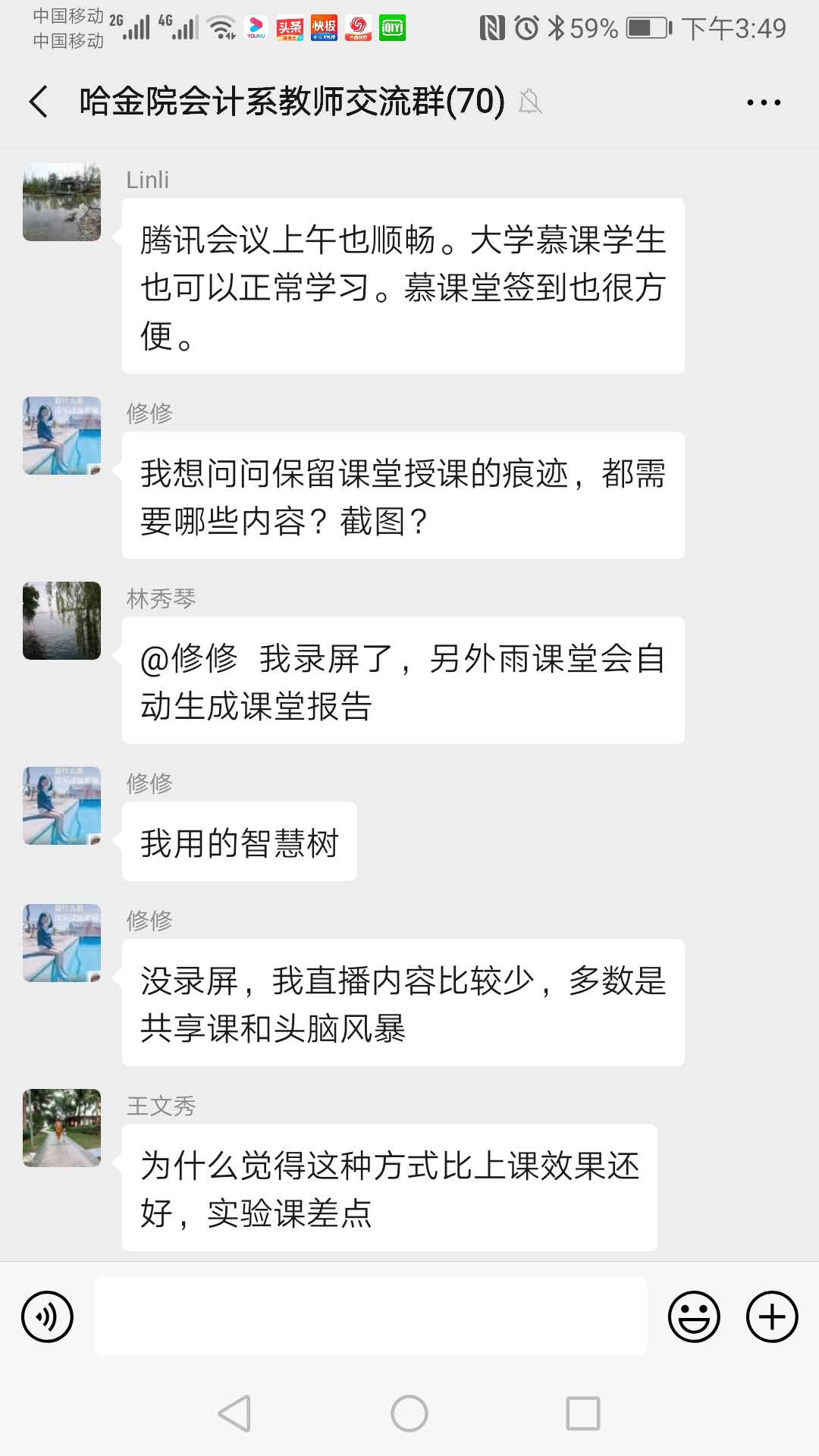Switch to voice message input
Image resolution: width=819 pixels, height=1456 pixels.
click(48, 1316)
